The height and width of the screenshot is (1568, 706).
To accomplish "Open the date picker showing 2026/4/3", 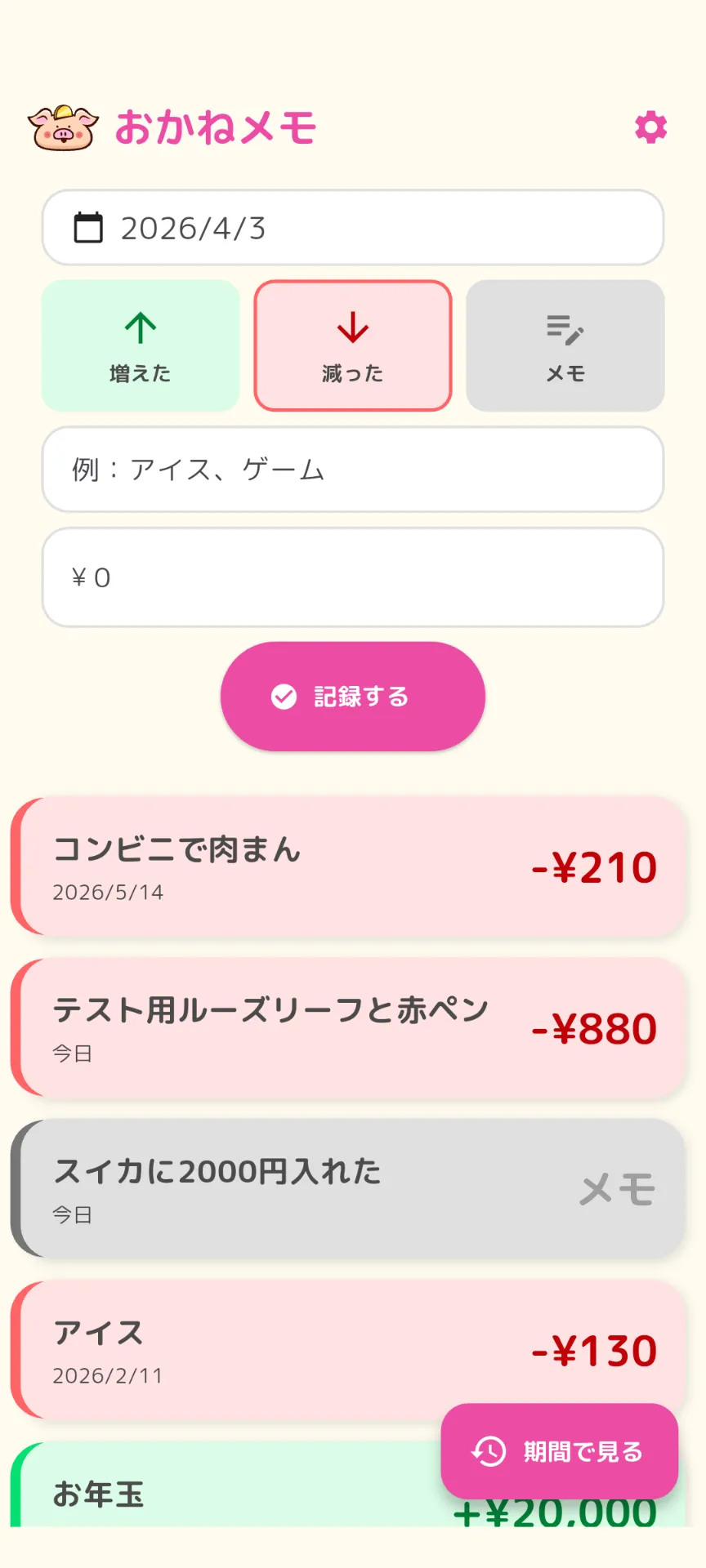I will point(352,228).
